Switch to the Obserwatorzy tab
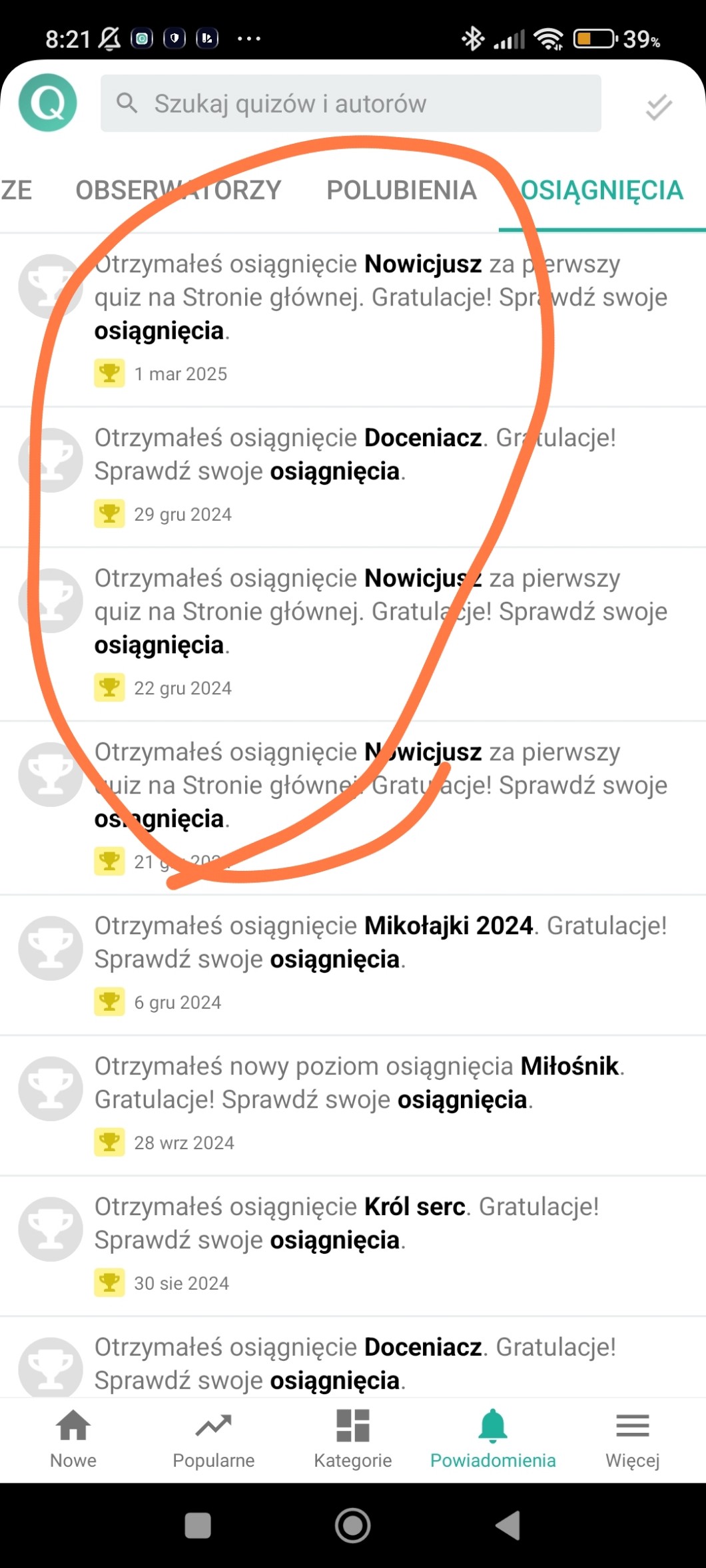Viewport: 706px width, 1568px height. tap(178, 190)
